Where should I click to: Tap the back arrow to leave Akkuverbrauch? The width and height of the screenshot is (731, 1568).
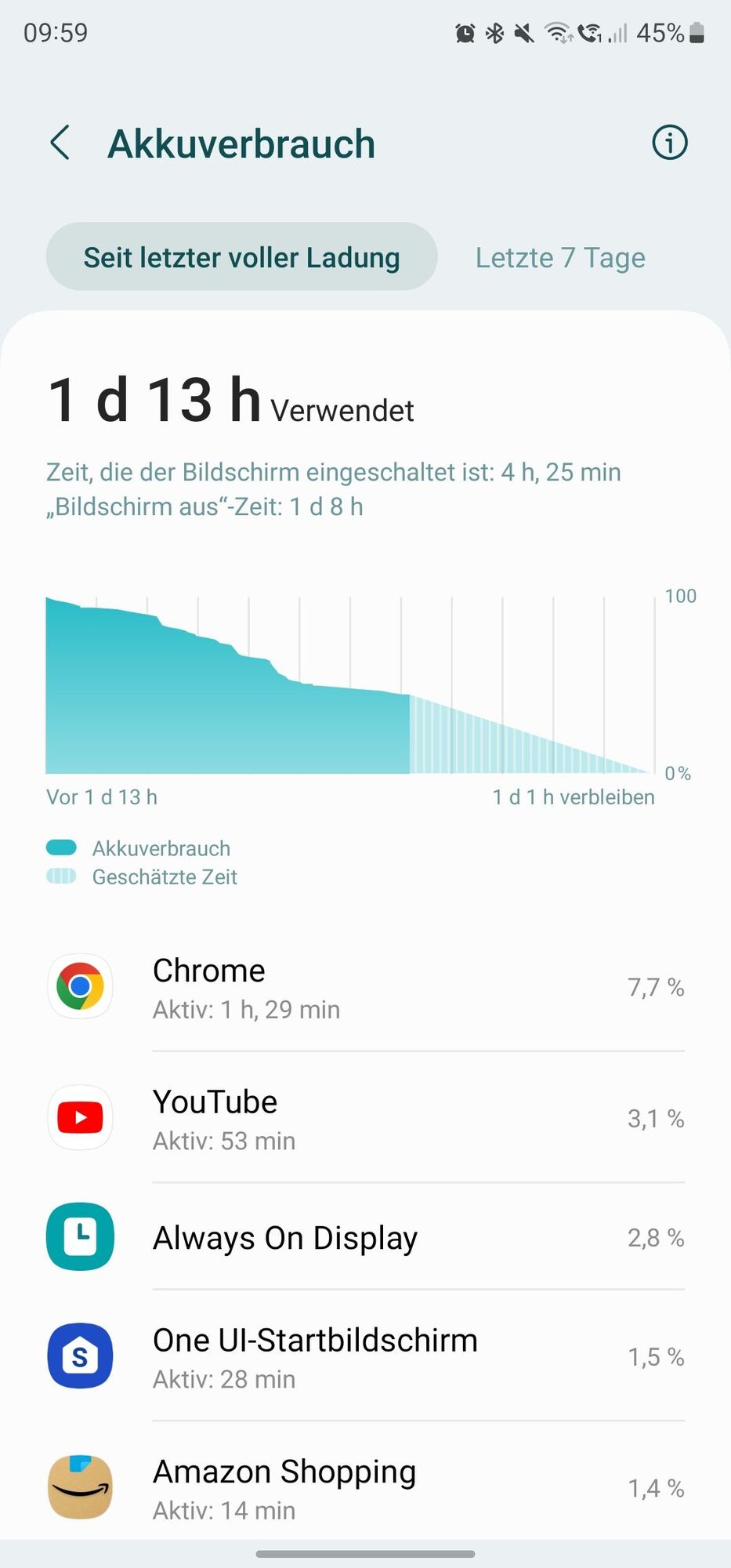tap(59, 143)
